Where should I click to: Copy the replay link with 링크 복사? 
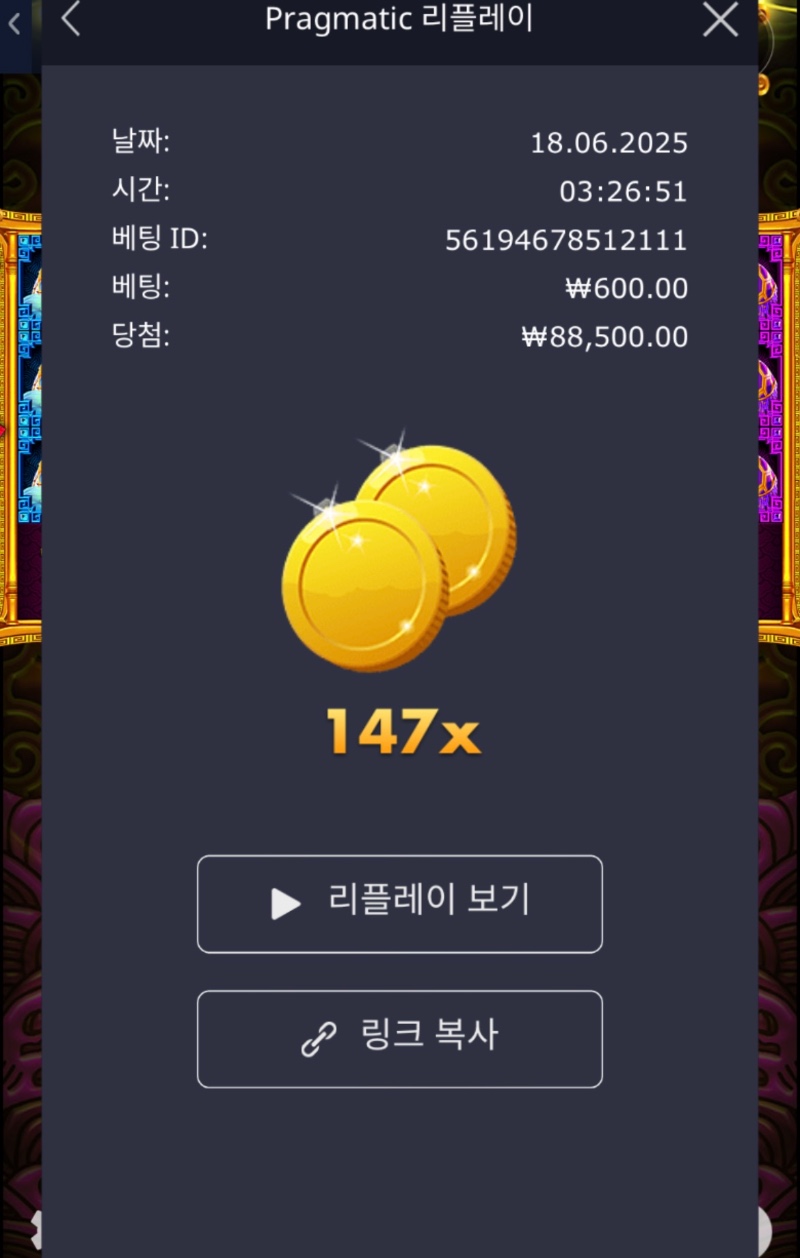pos(400,1038)
